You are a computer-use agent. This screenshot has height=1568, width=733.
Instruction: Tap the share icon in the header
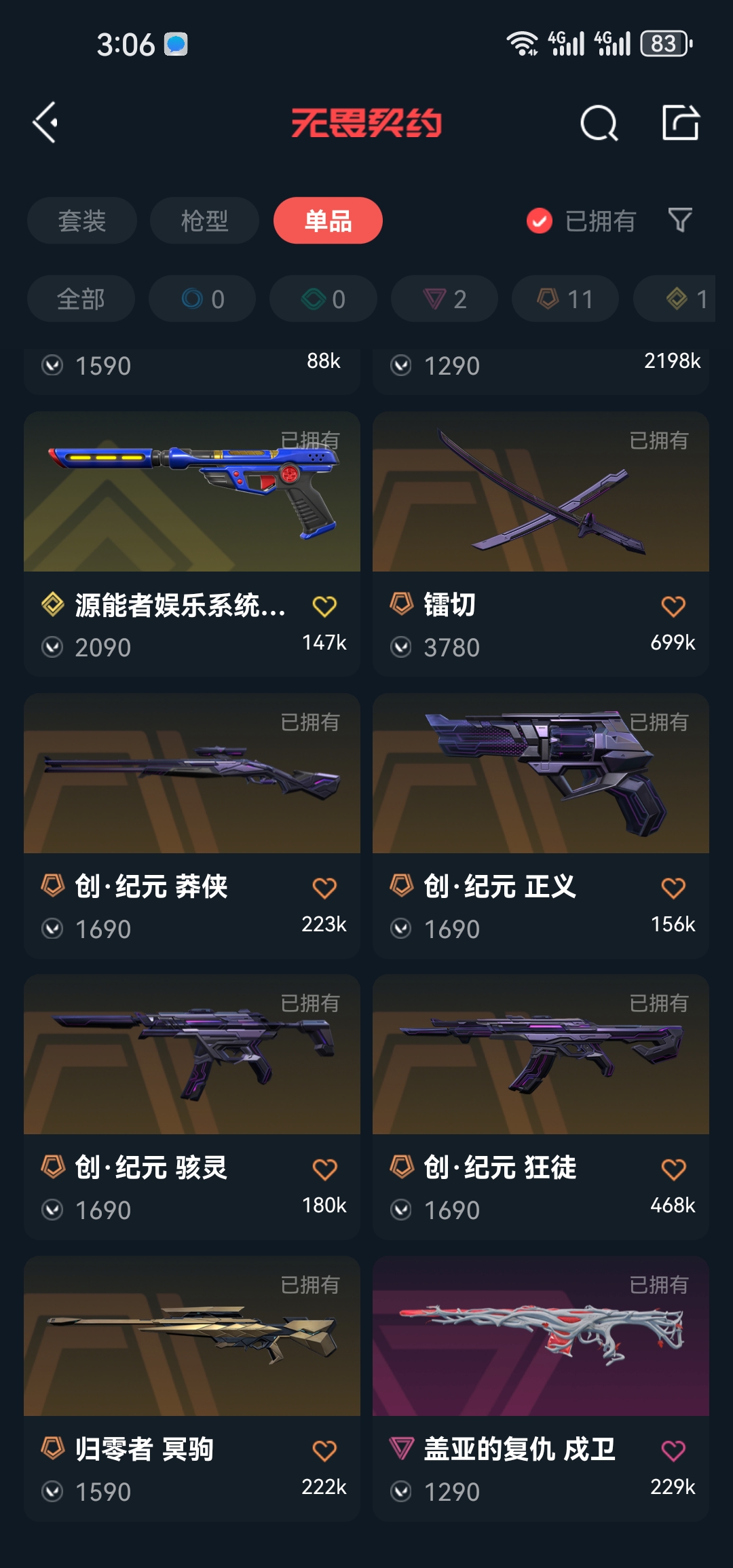point(680,123)
